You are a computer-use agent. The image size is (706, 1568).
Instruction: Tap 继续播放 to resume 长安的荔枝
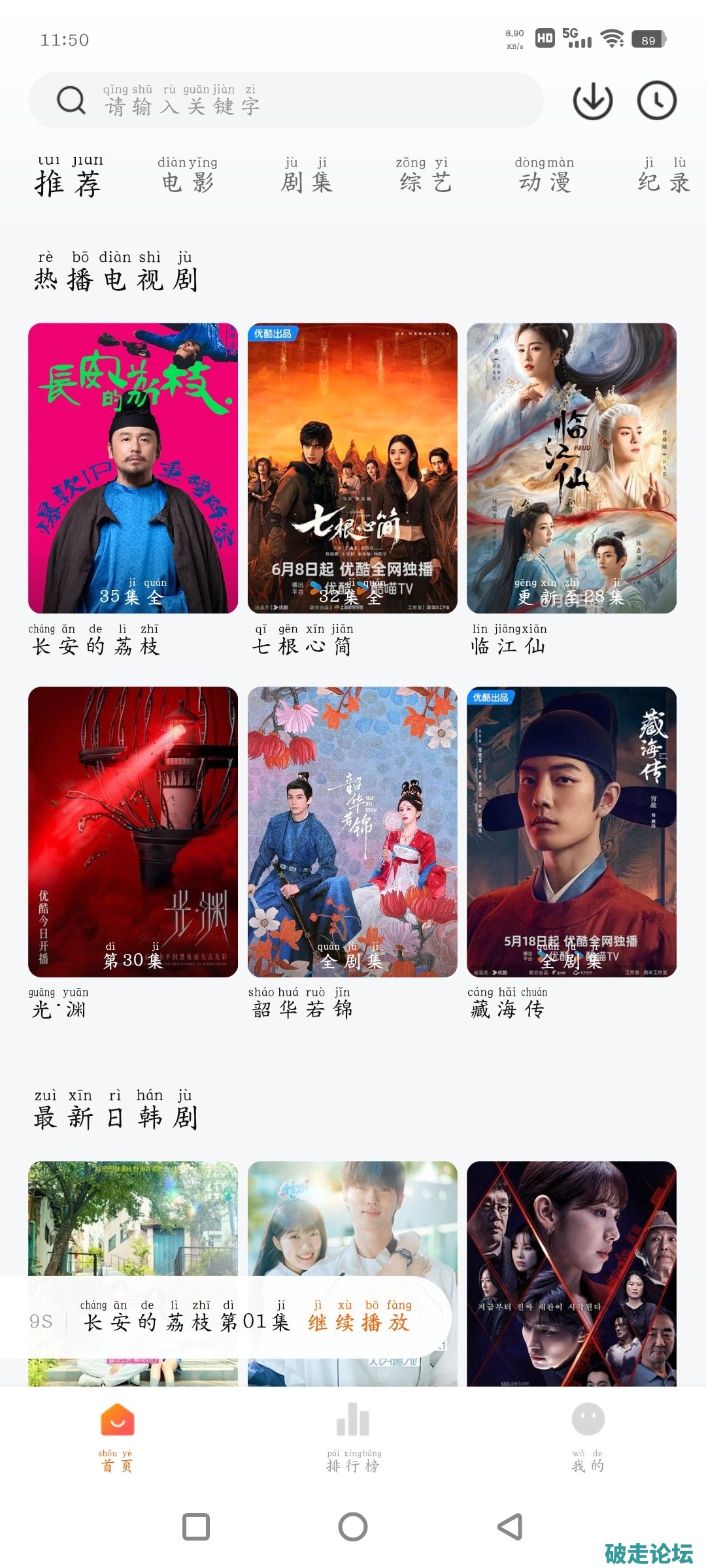359,1318
